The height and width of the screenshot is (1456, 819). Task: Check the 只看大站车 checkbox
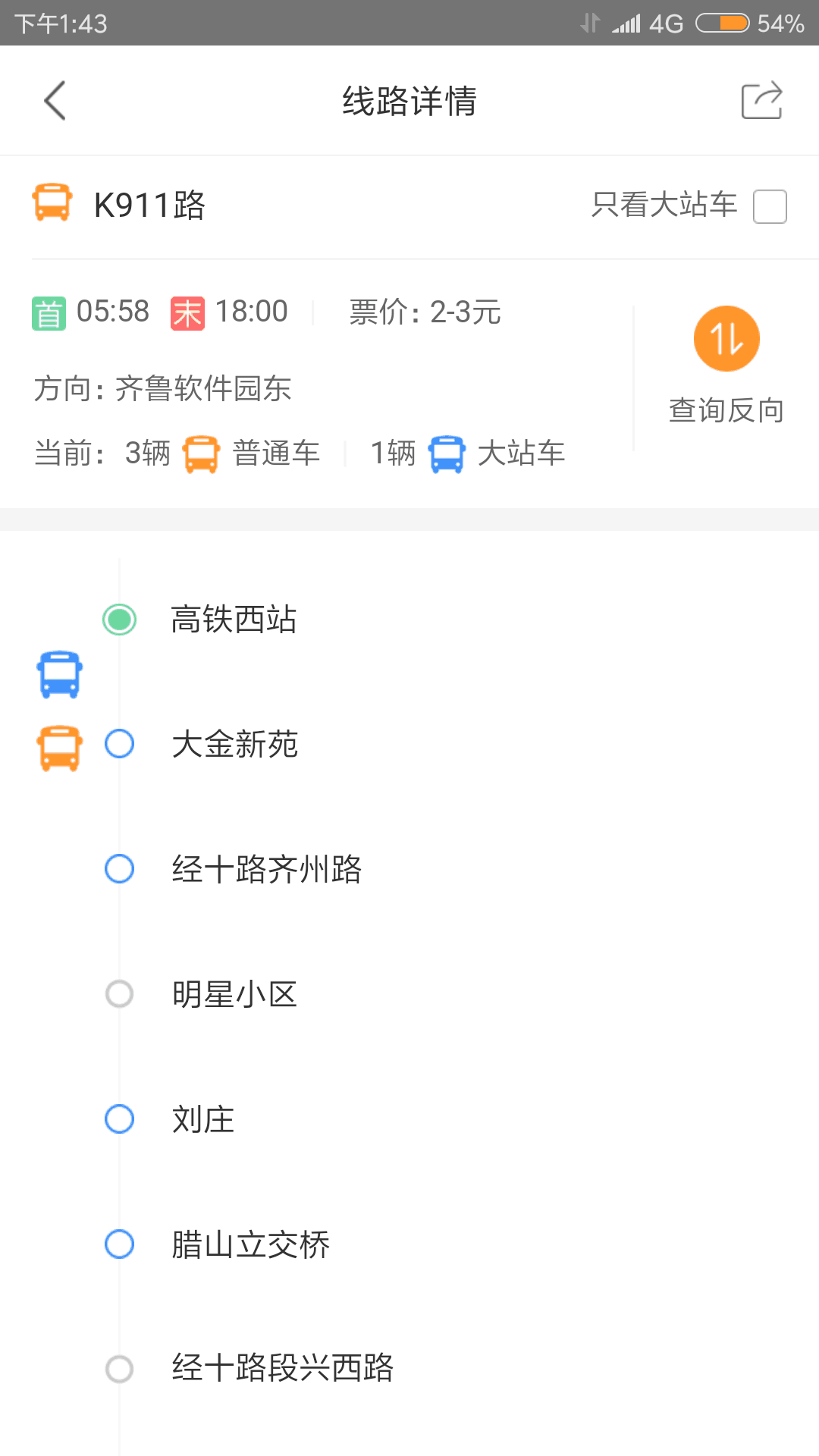[x=770, y=206]
